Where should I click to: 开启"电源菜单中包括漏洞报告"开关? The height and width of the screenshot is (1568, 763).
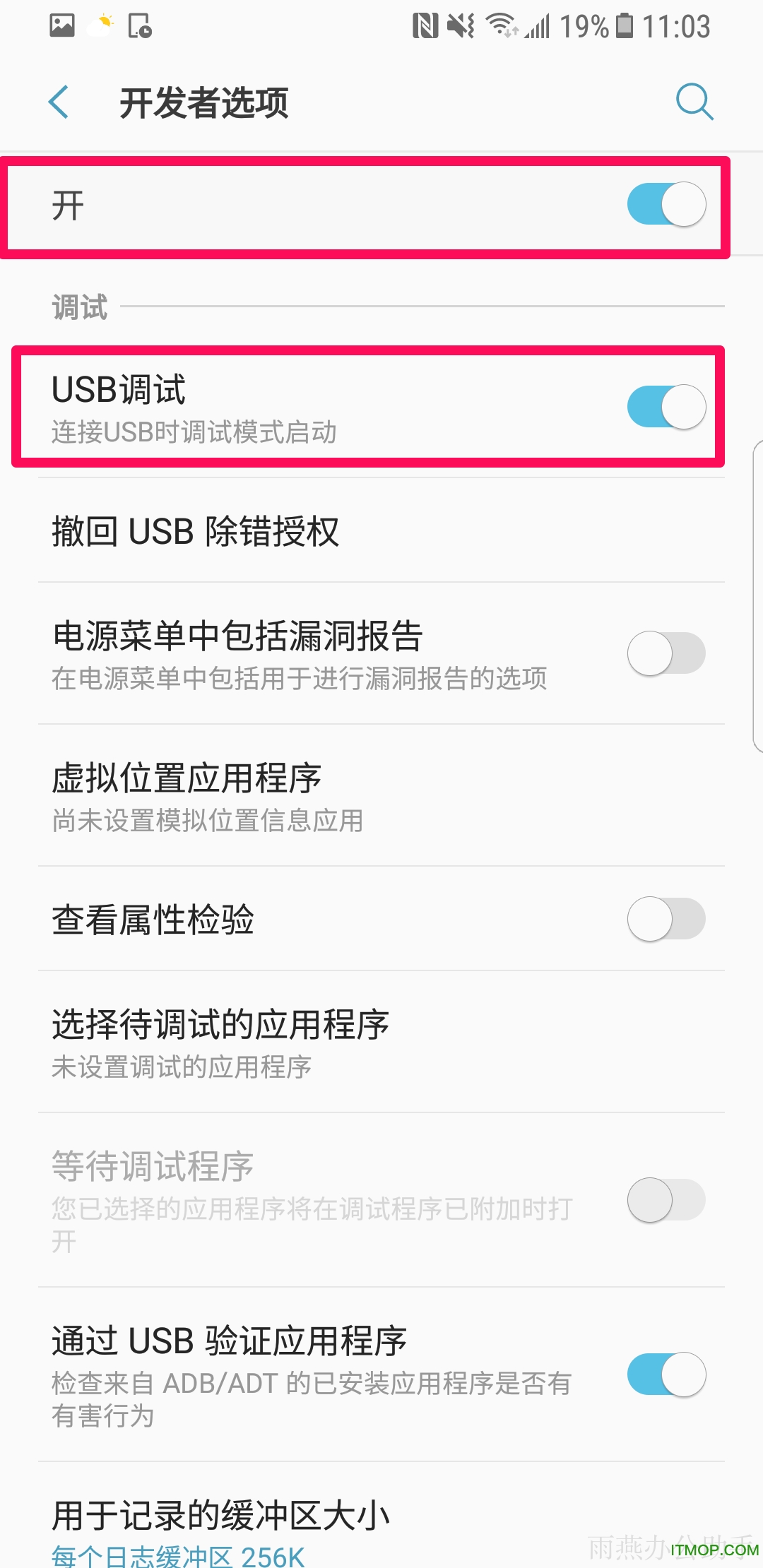click(665, 653)
